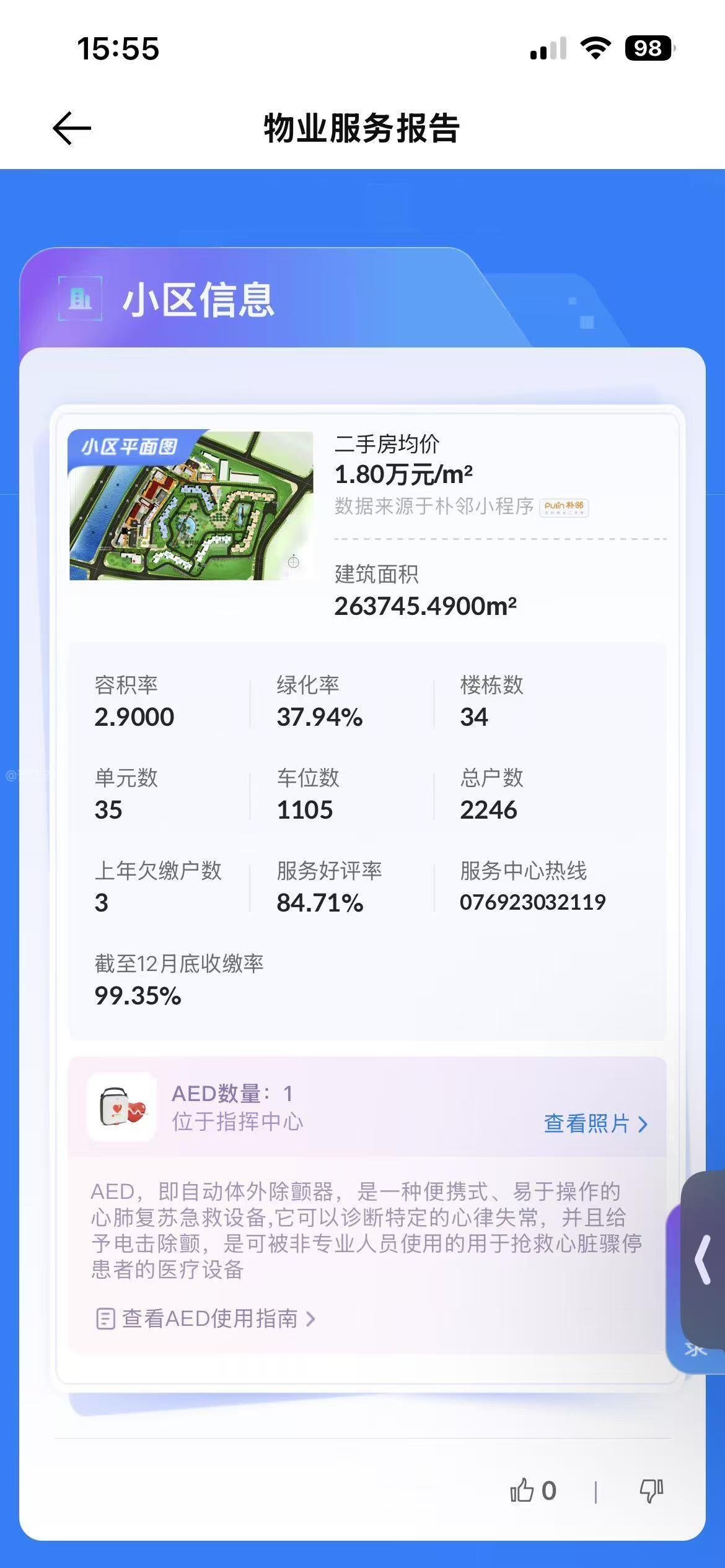Image resolution: width=725 pixels, height=1568 pixels.
Task: Dislike the 小区信息 section
Action: pyautogui.click(x=651, y=1490)
